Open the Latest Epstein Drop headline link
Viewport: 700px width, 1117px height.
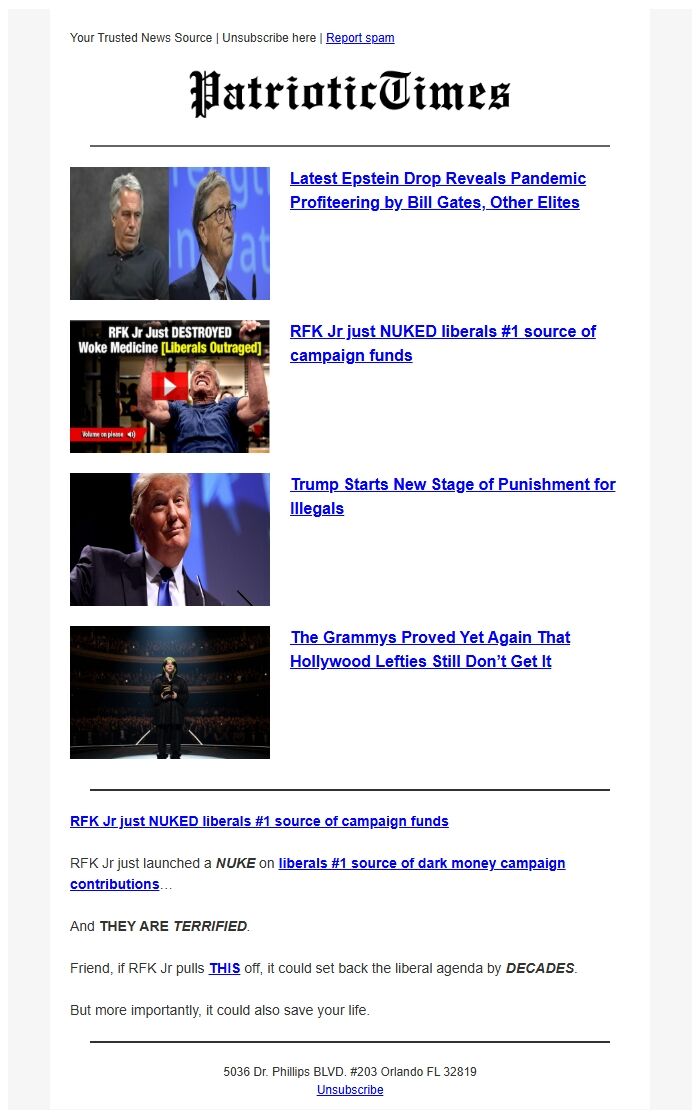(x=437, y=190)
